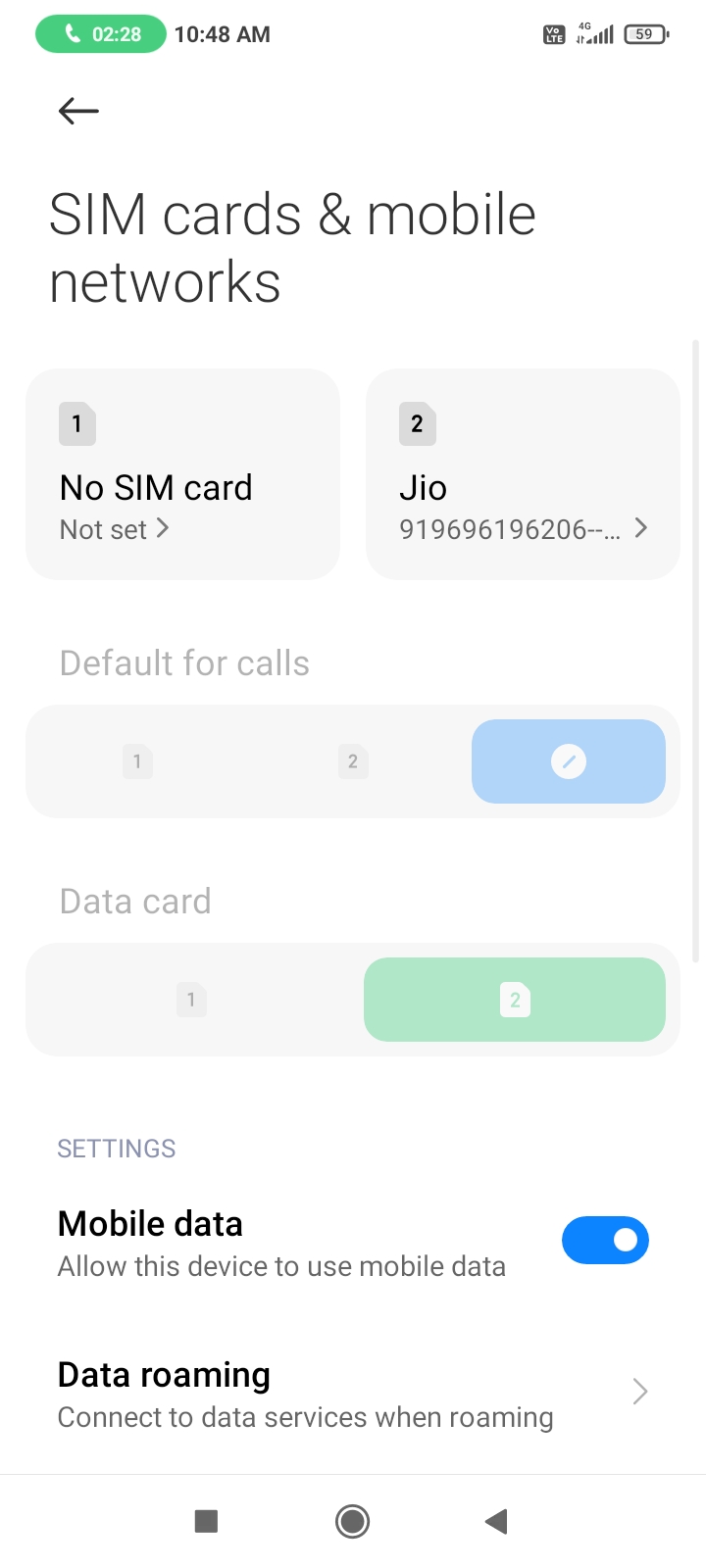Select SIM 1 as default for calls
This screenshot has height=1568, width=706.
(137, 761)
